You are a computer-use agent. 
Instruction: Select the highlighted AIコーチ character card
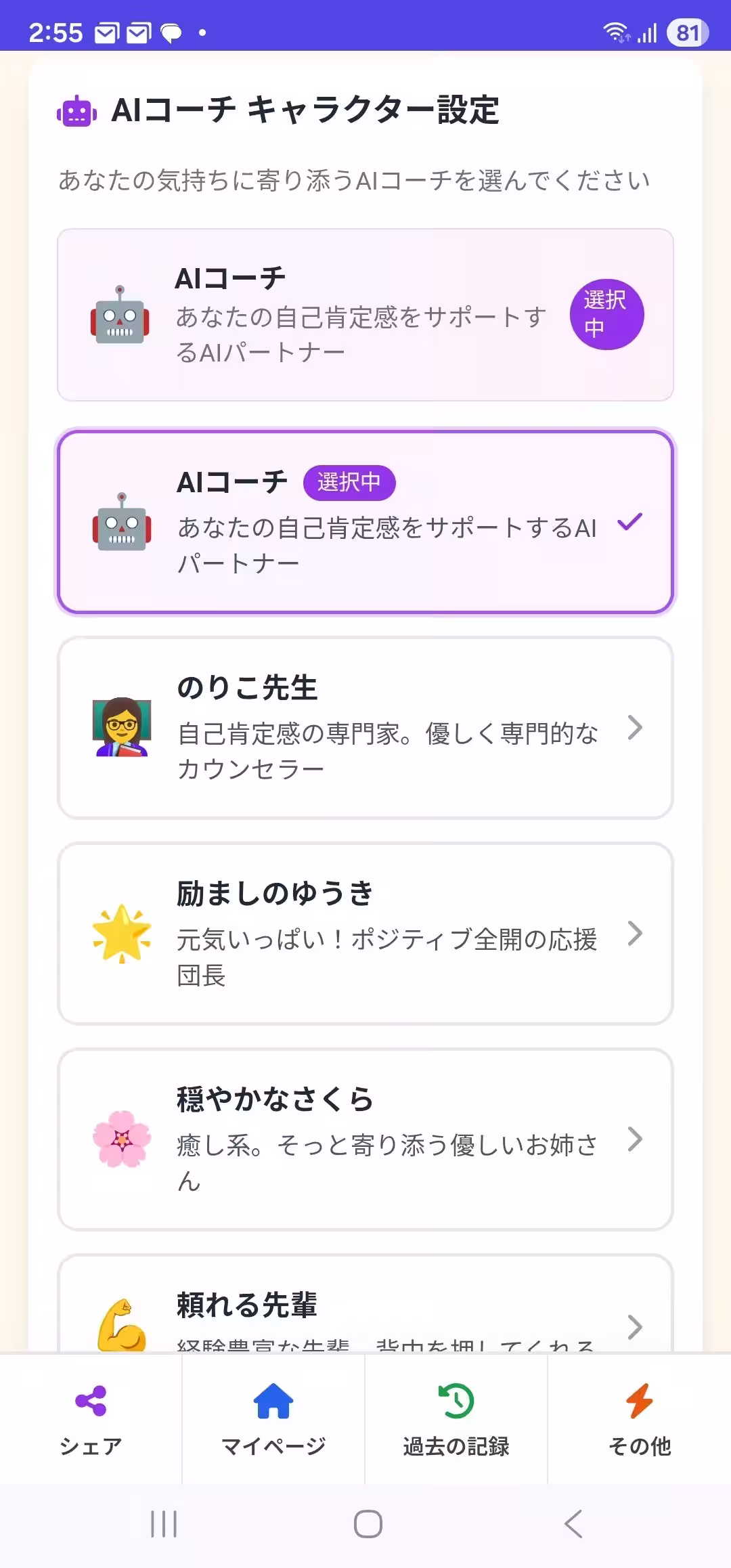365,521
